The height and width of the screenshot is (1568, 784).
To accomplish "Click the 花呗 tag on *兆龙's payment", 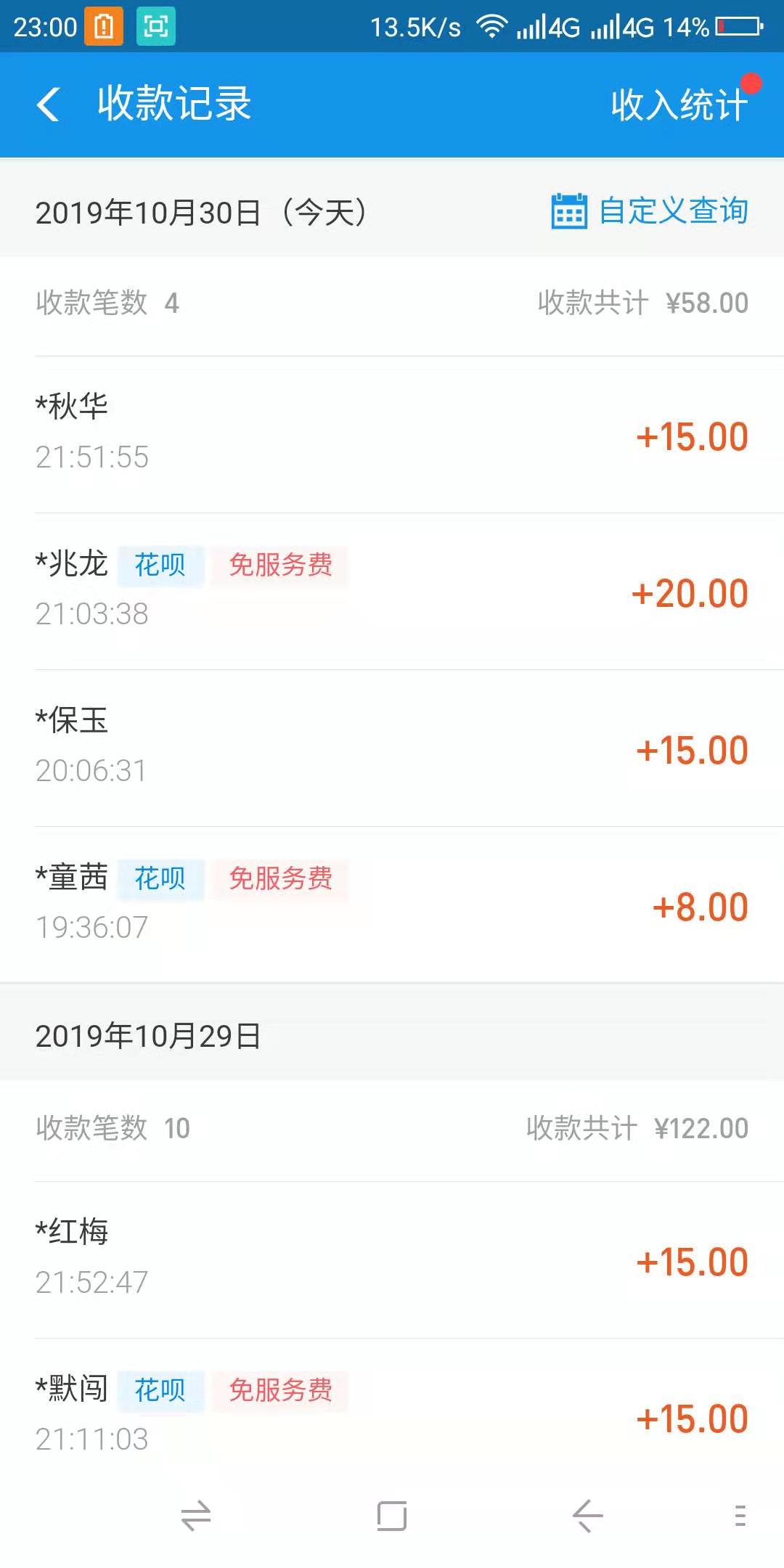I will (x=160, y=566).
